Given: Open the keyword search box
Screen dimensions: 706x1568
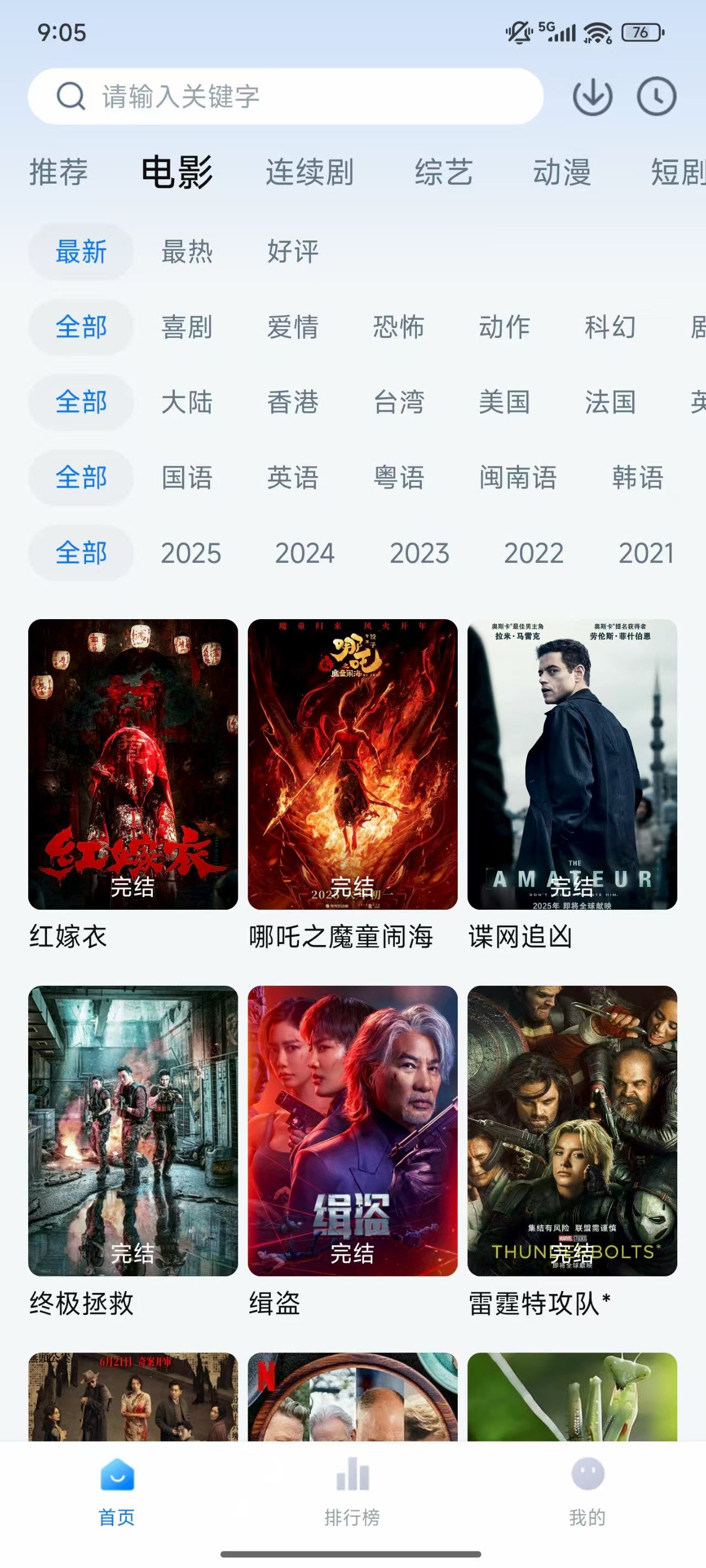Looking at the screenshot, I should [x=285, y=96].
